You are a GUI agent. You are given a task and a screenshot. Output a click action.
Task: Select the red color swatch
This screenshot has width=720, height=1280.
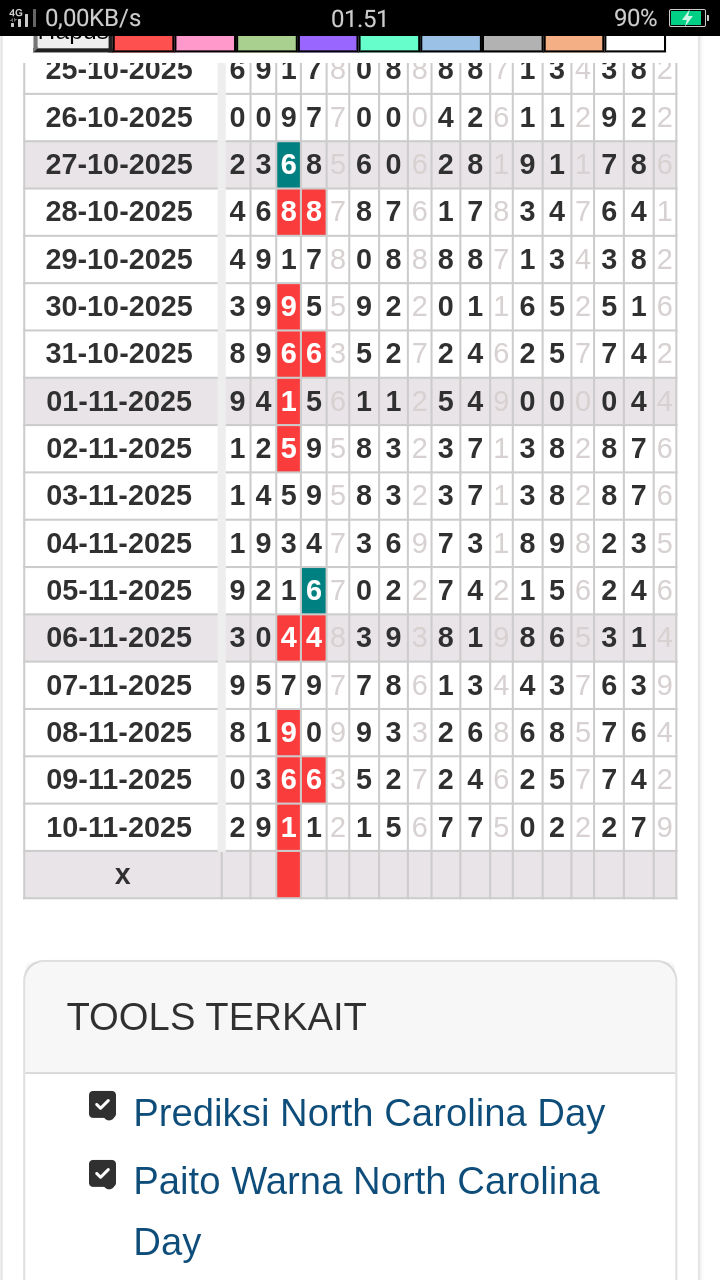click(143, 44)
